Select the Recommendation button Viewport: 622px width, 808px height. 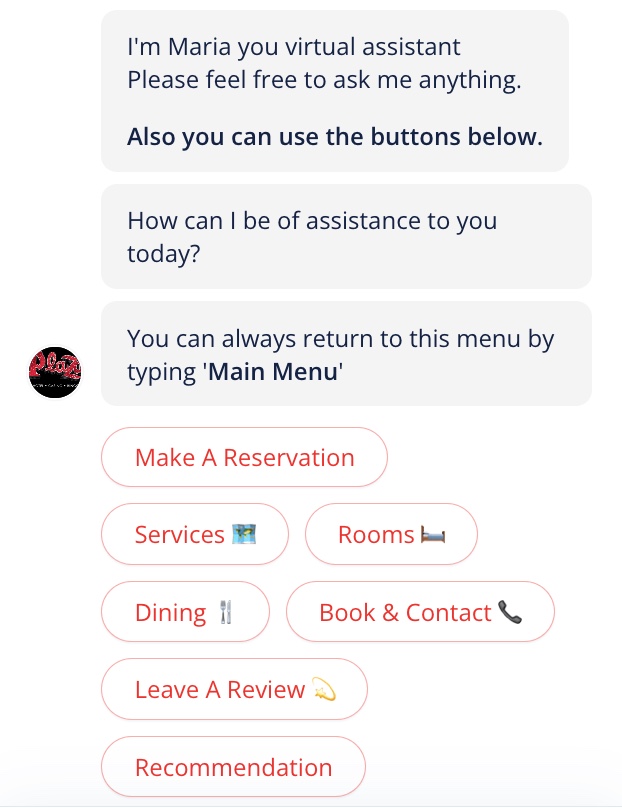(x=233, y=768)
